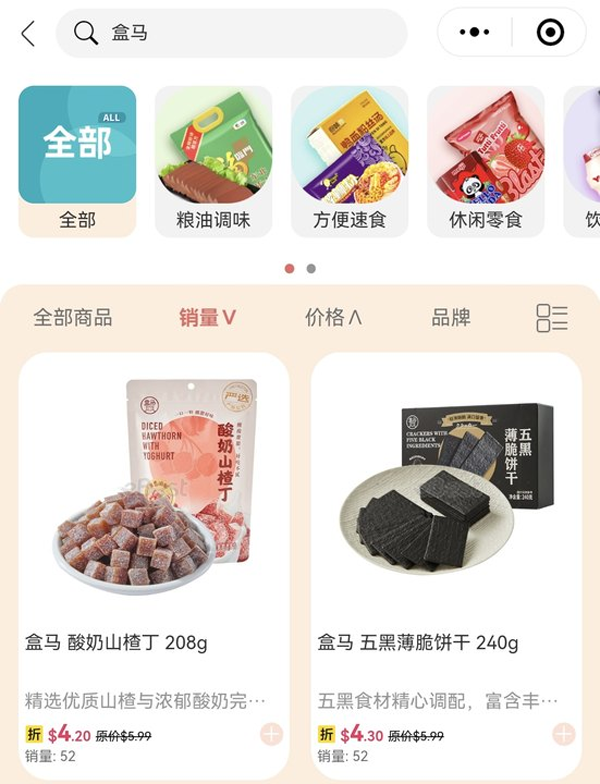600x784 pixels.
Task: Open the 休闲零食 category
Action: pyautogui.click(x=485, y=160)
